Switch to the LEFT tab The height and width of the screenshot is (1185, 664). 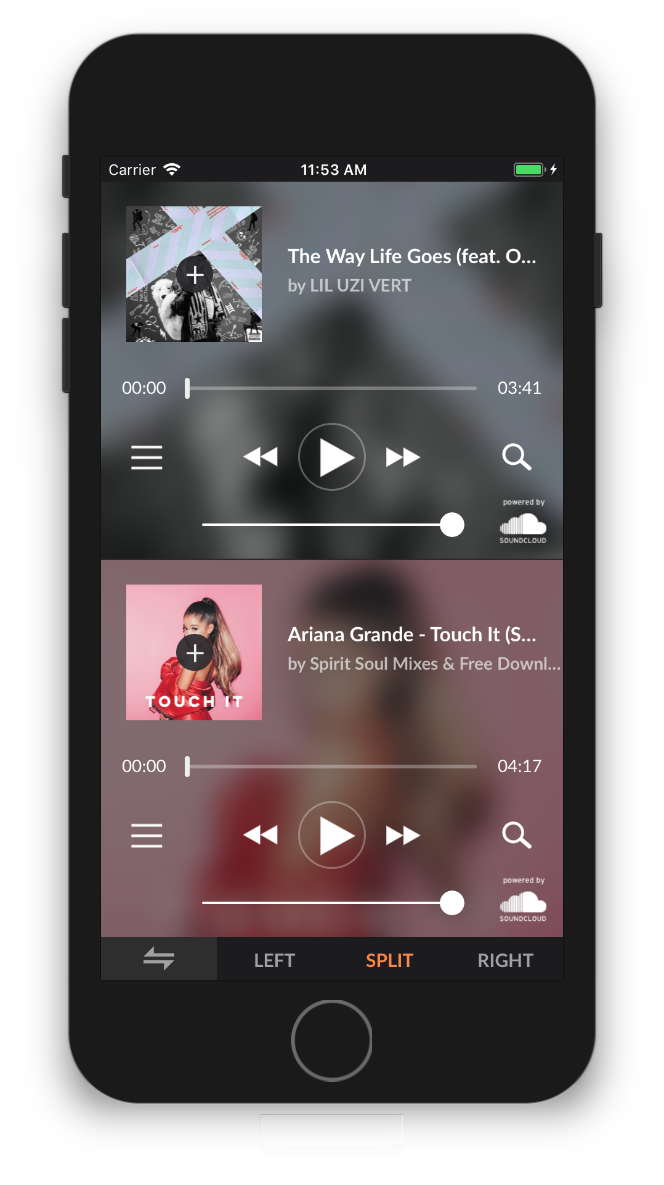(274, 960)
